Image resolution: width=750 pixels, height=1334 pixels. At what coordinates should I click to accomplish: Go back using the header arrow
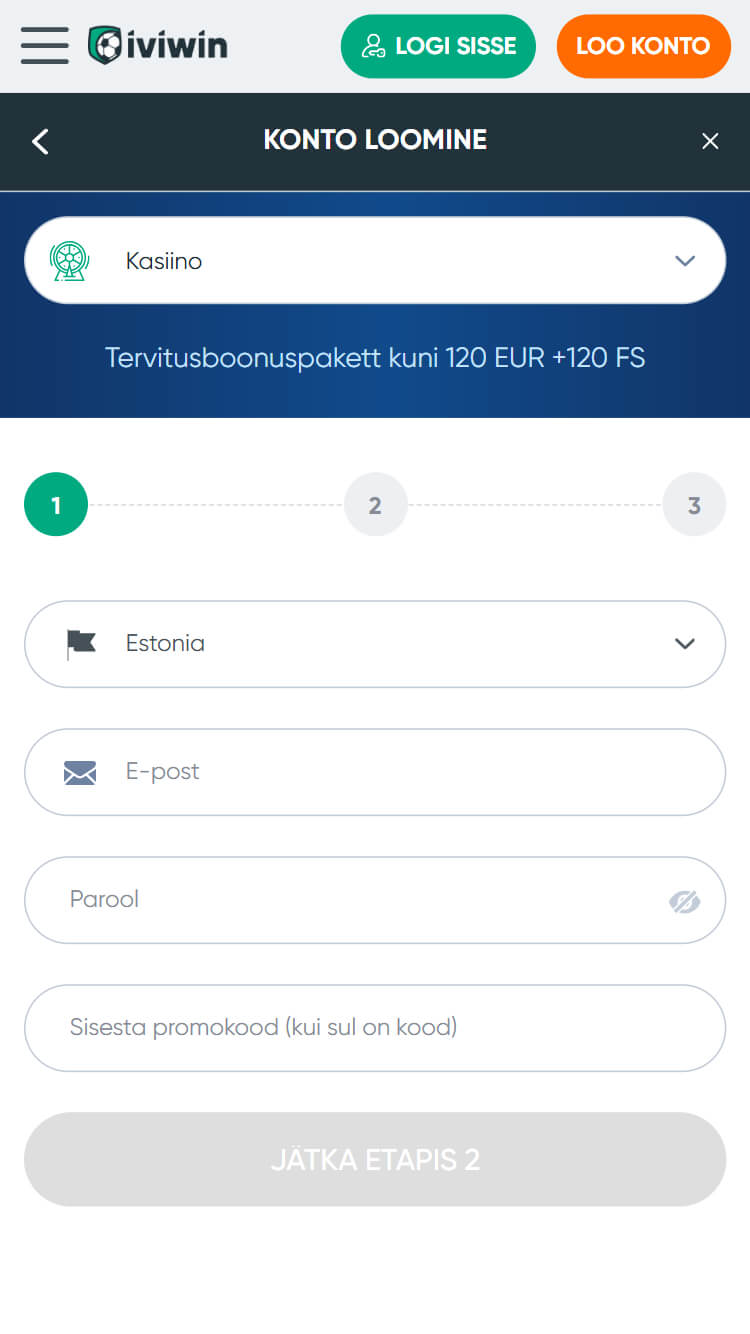[40, 141]
